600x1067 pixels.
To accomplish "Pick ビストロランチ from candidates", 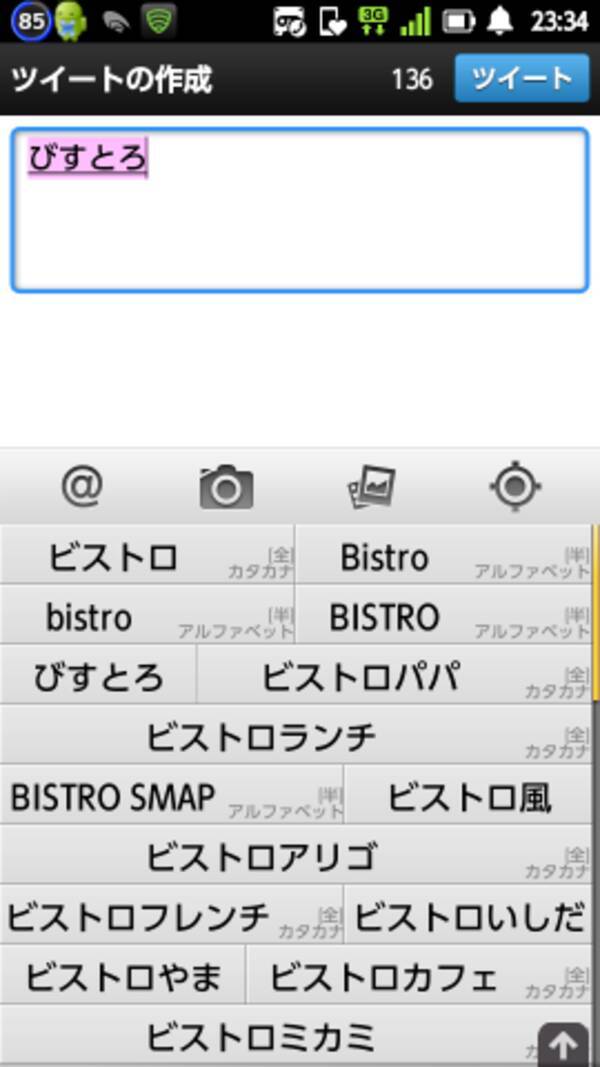I will point(295,736).
